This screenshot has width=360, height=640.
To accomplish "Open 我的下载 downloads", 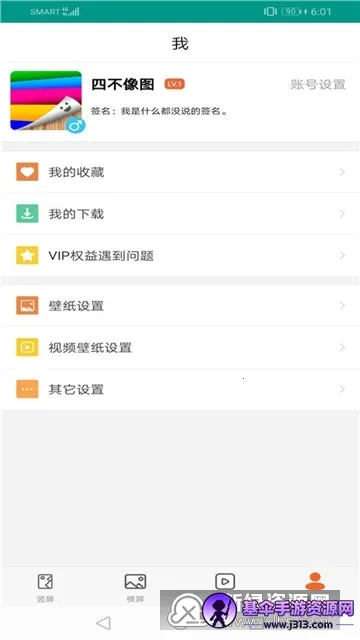I will coord(180,213).
